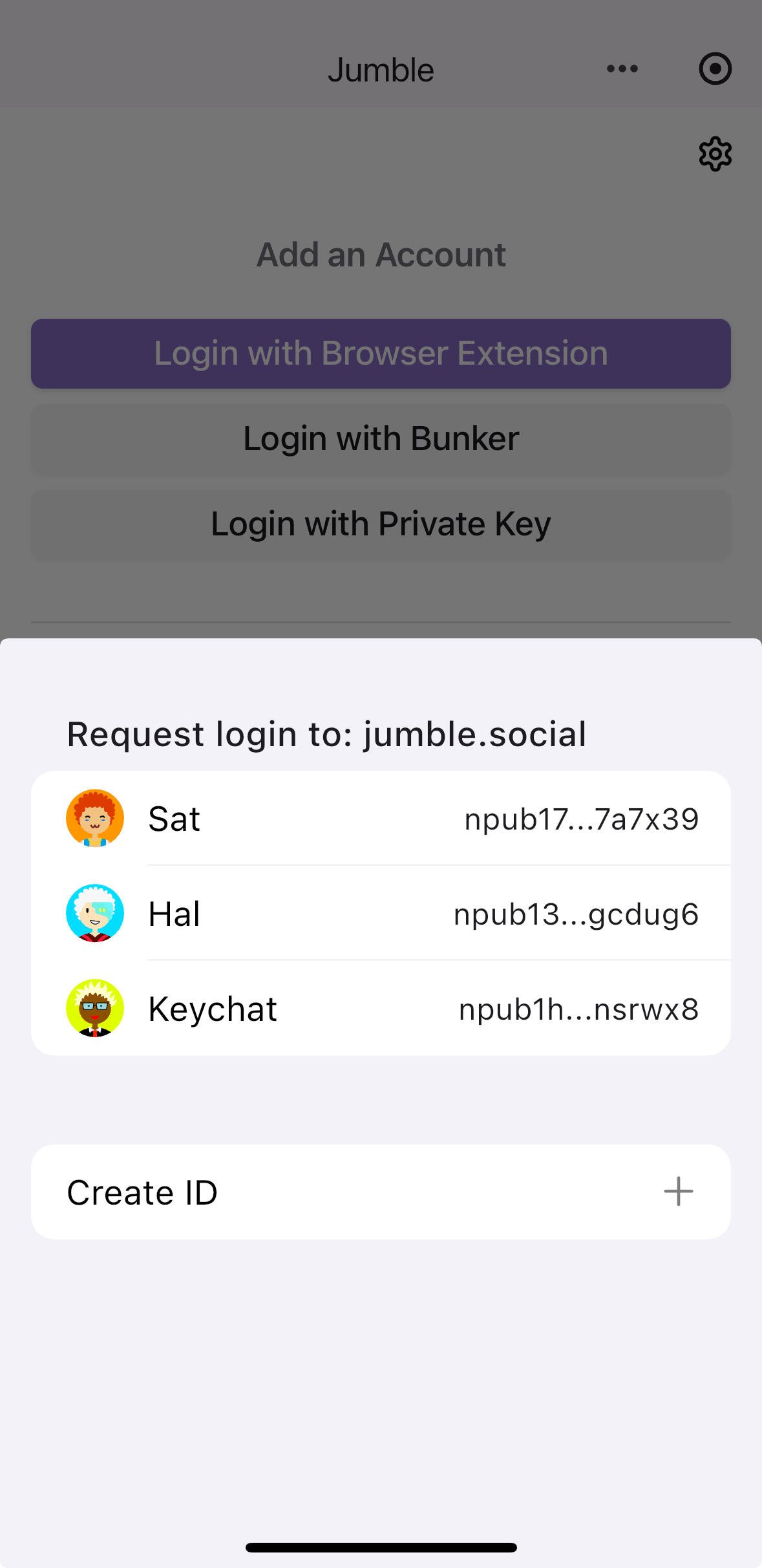
Task: Login with Browser Extension
Action: 381,354
